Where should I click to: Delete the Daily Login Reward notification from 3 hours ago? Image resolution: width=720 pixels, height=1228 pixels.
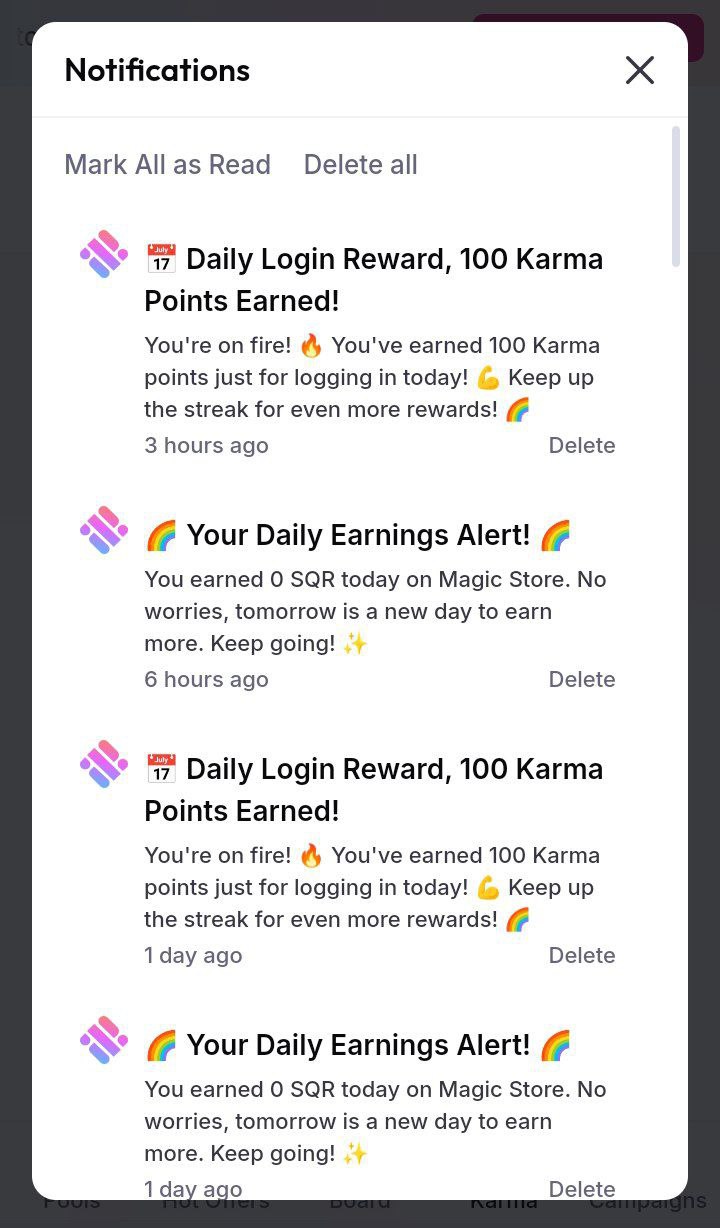[x=582, y=446]
